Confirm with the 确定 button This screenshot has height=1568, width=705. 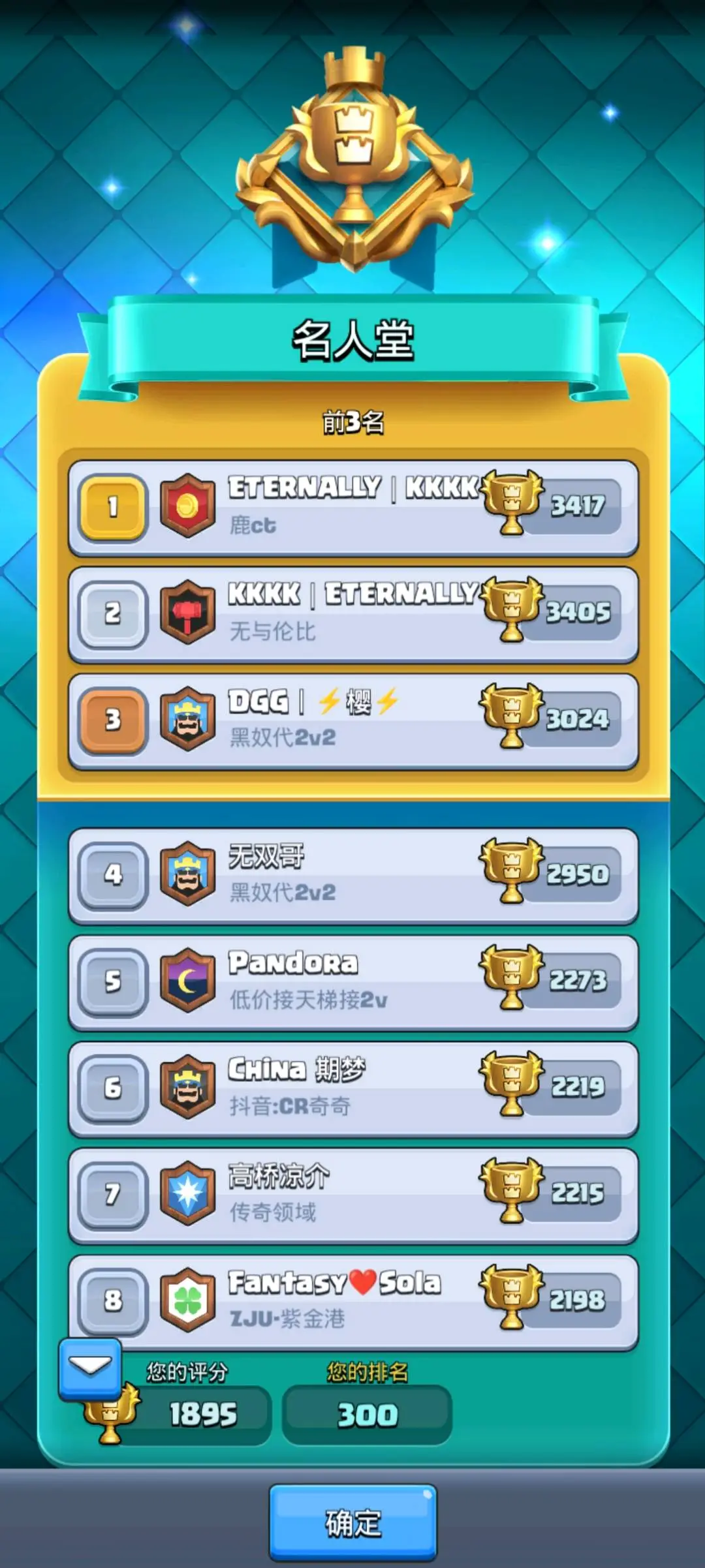coord(352,1523)
